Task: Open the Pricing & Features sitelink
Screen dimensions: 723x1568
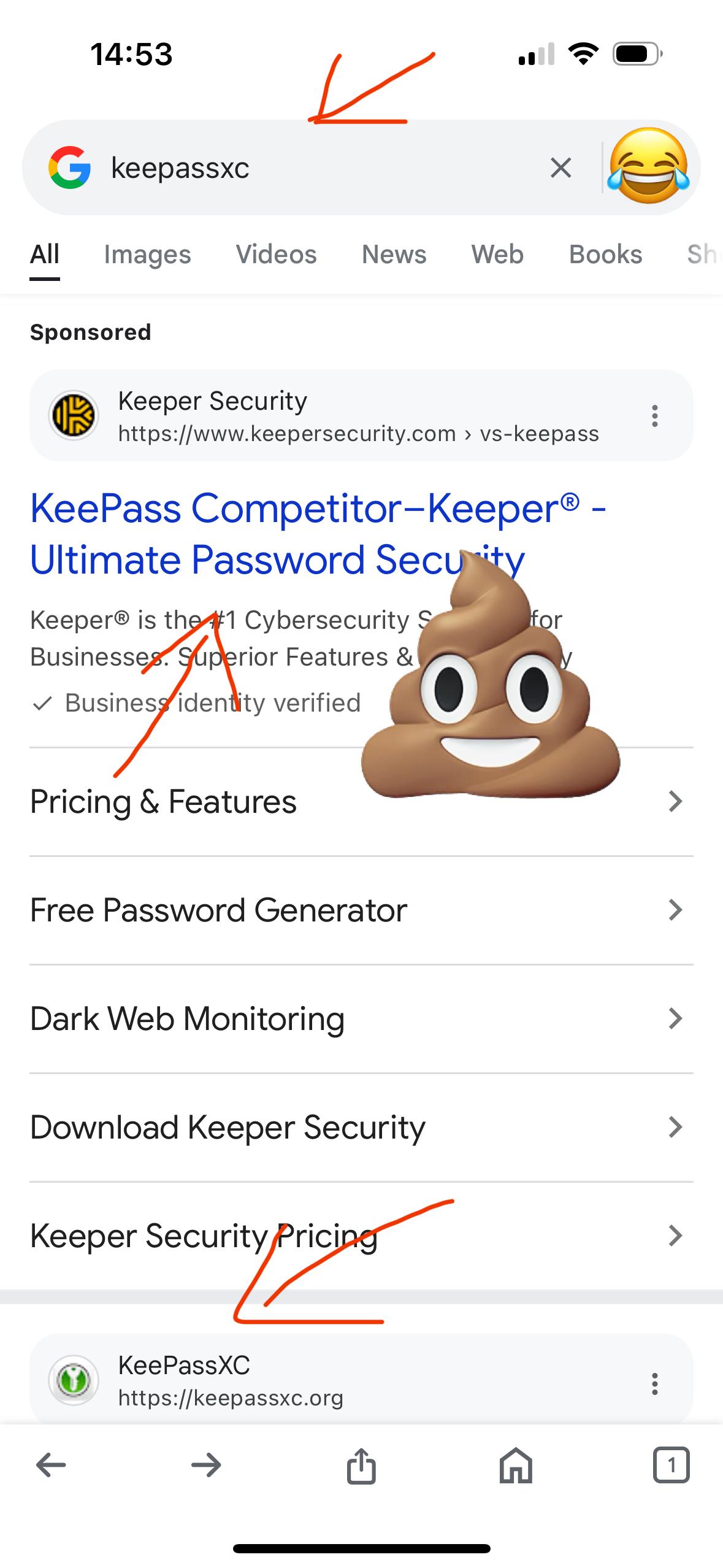Action: pos(361,802)
